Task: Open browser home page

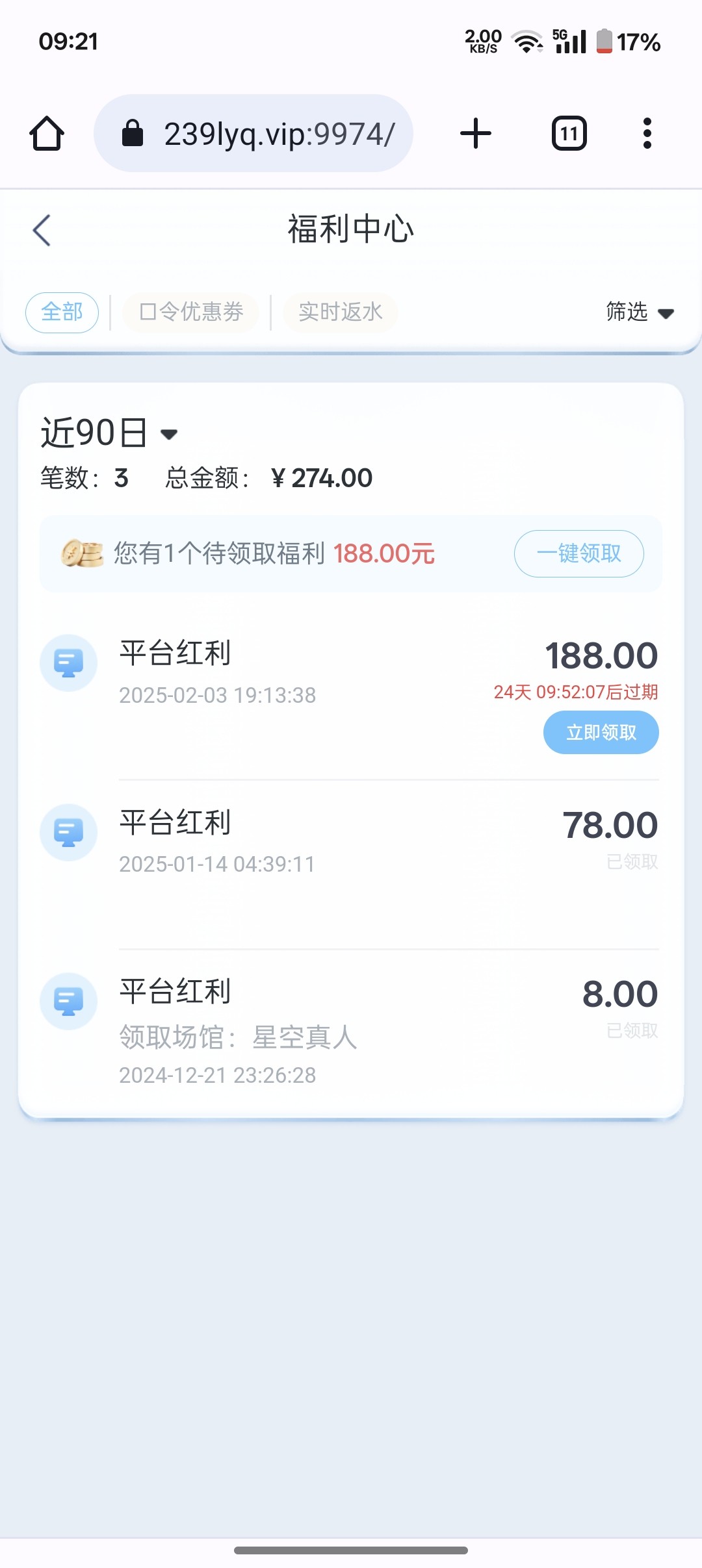Action: tap(47, 134)
